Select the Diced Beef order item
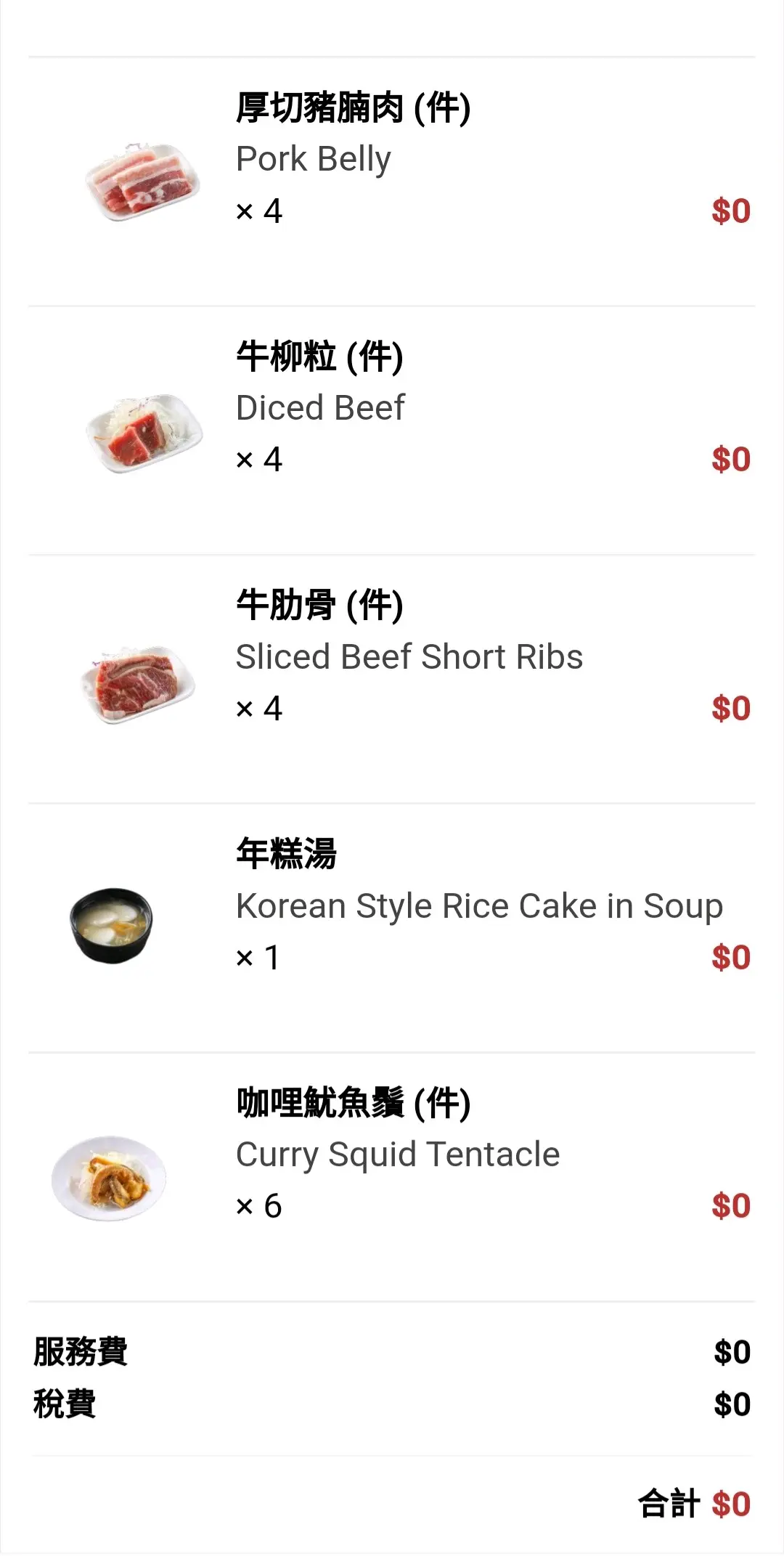This screenshot has width=784, height=1556. coord(392,431)
